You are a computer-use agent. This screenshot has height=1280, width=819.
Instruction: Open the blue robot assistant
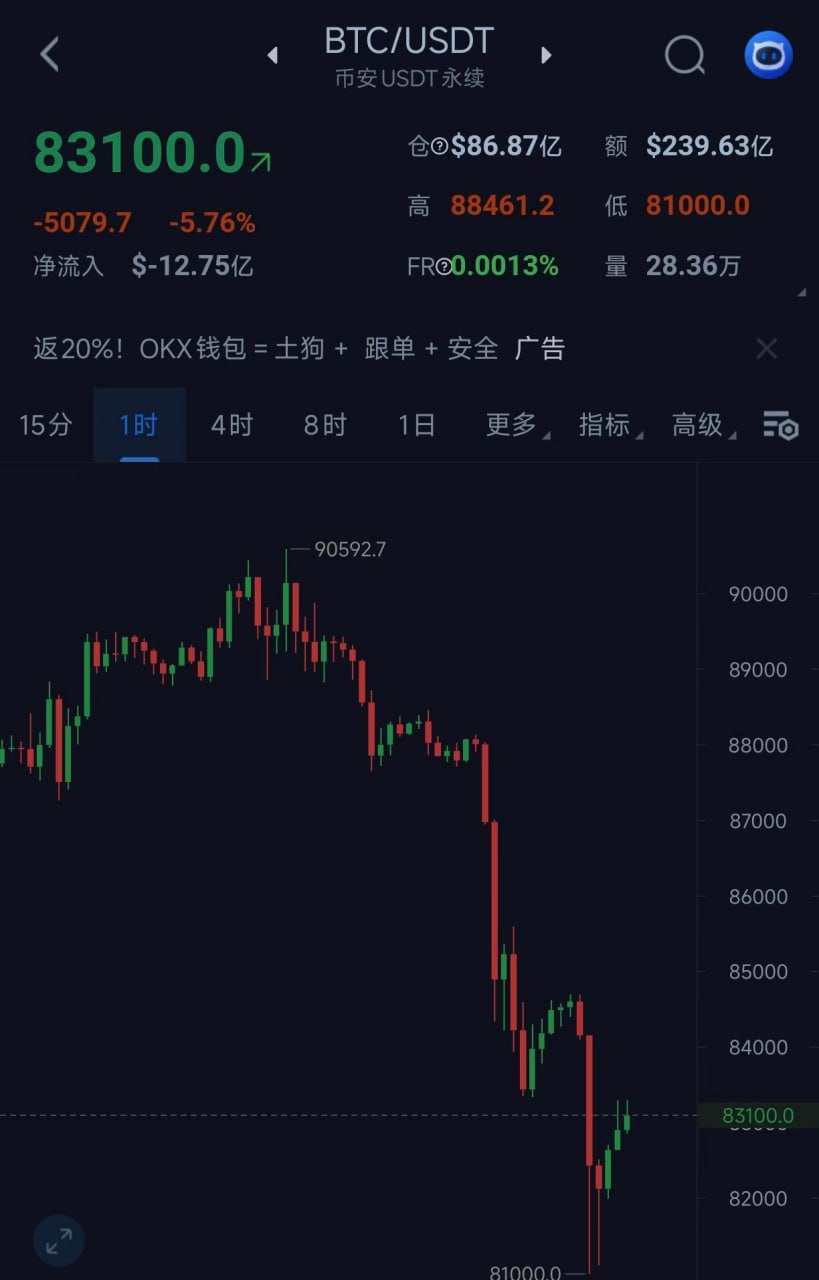point(768,55)
